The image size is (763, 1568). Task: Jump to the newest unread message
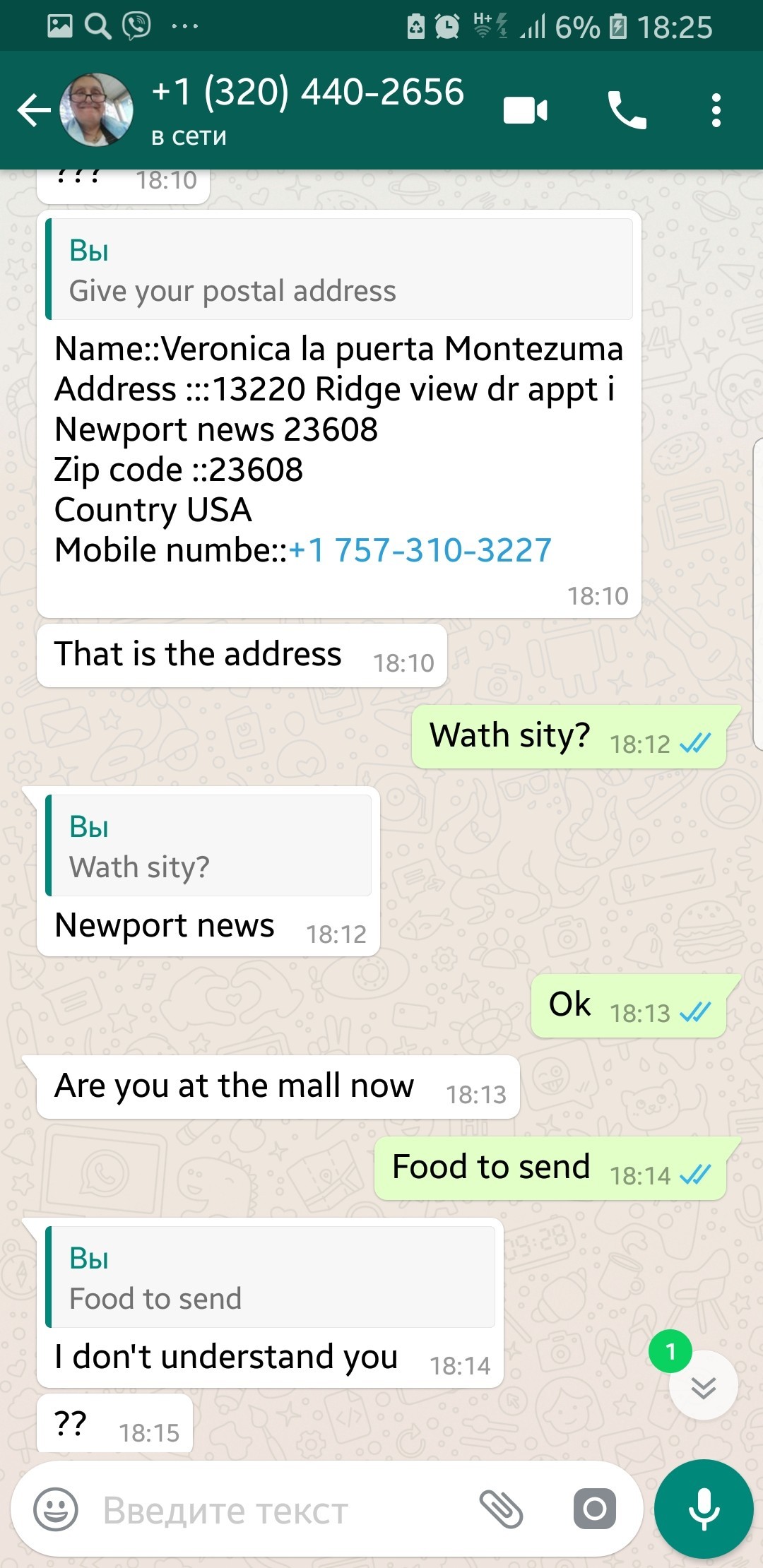pyautogui.click(x=703, y=1387)
